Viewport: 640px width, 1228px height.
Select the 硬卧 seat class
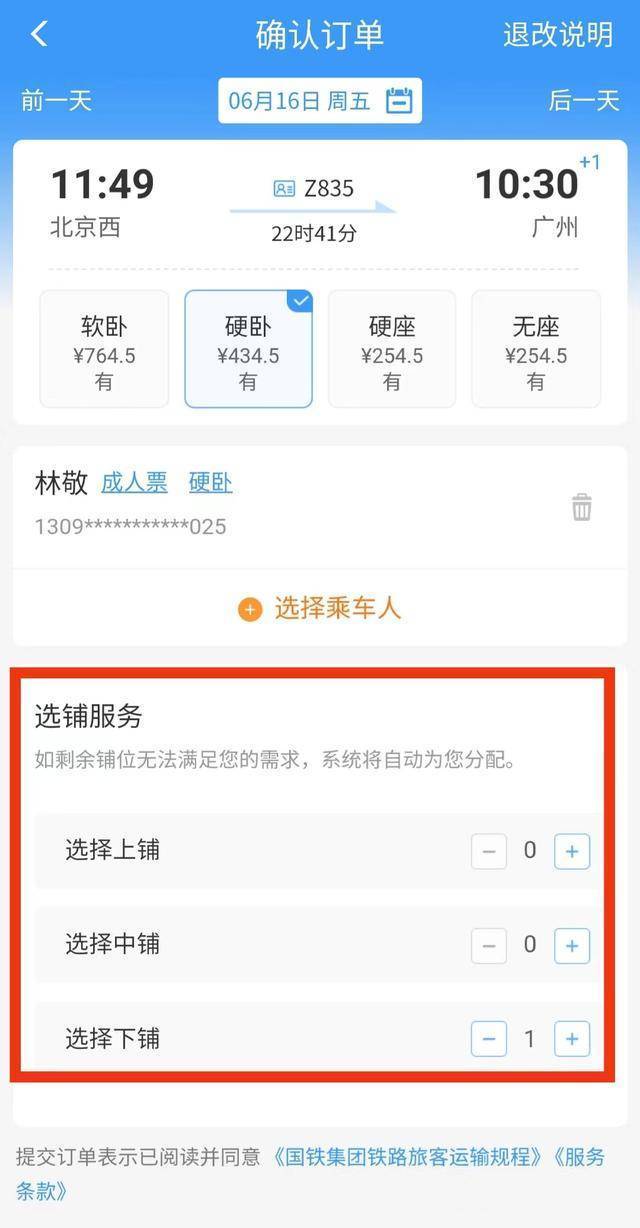[x=248, y=349]
